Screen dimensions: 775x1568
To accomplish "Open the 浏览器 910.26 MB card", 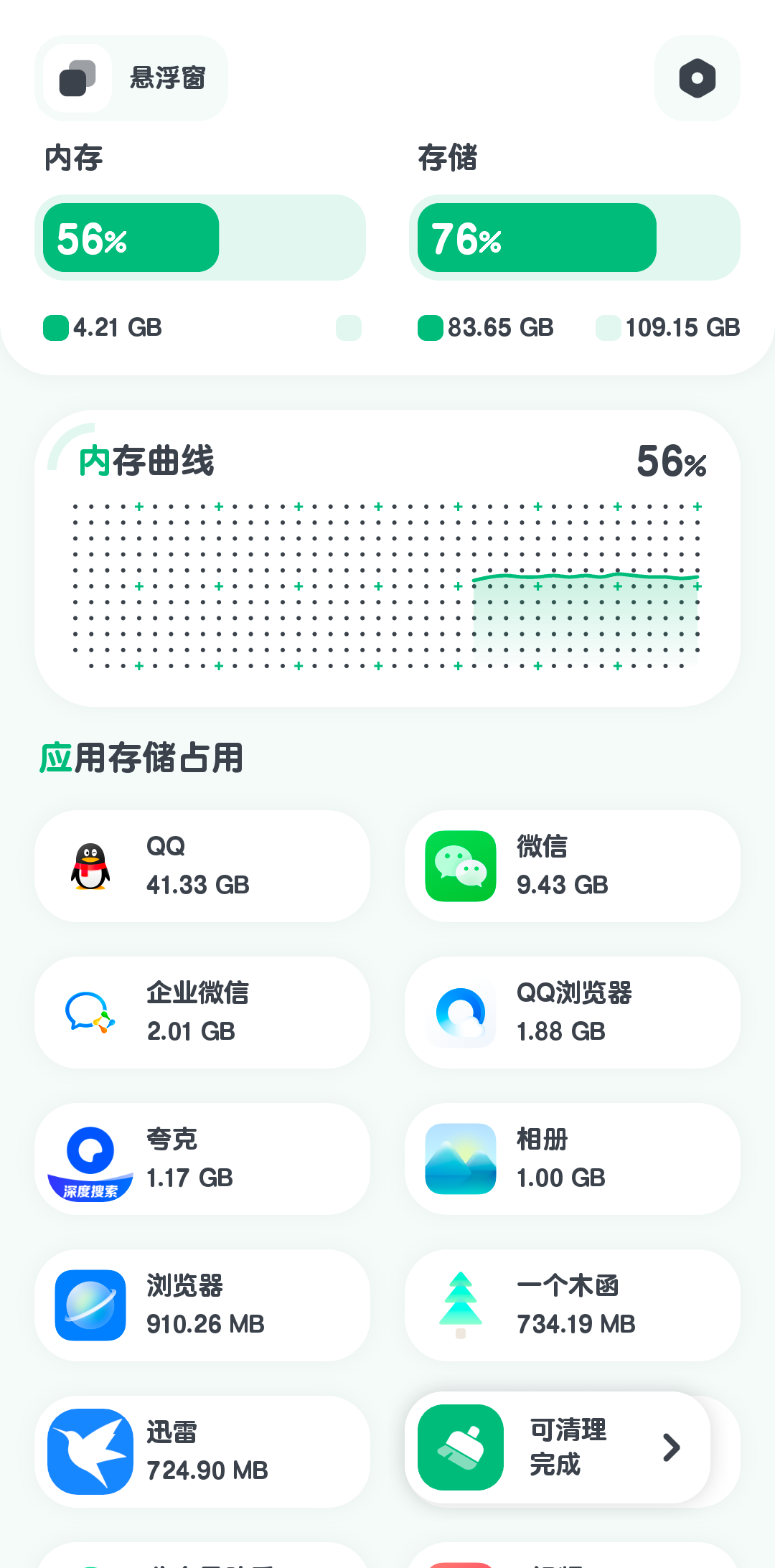I will [202, 1305].
